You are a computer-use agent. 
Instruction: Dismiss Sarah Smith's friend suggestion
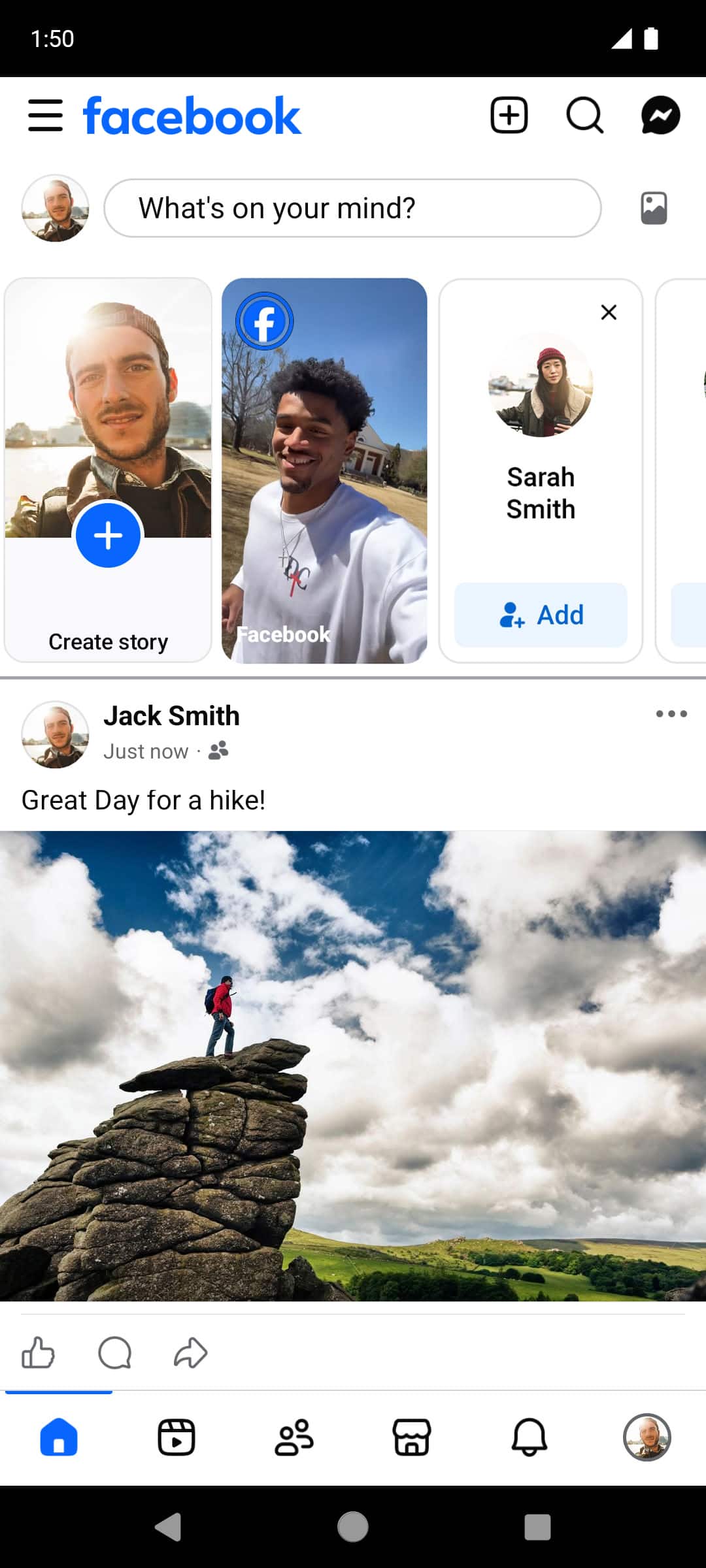click(609, 312)
